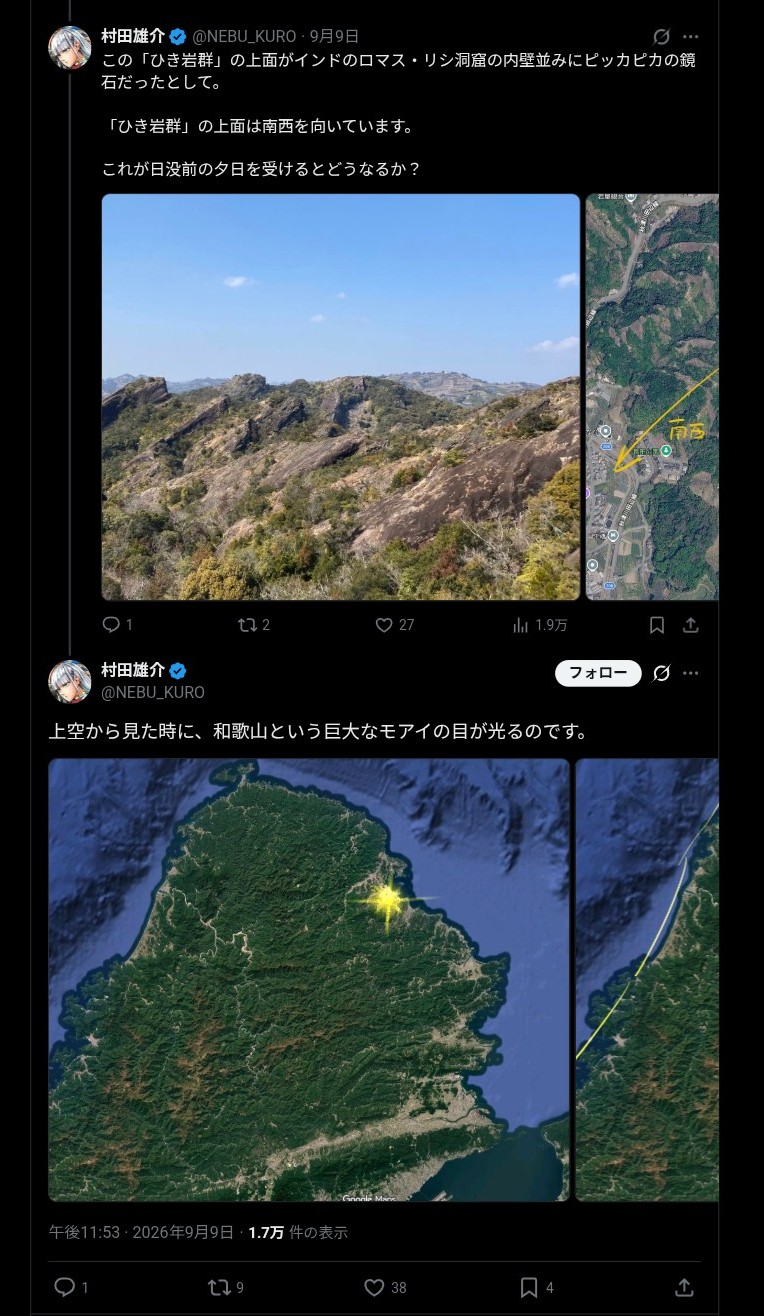Follow 村田雄介 with the フォロー button
764x1316 pixels.
click(598, 673)
